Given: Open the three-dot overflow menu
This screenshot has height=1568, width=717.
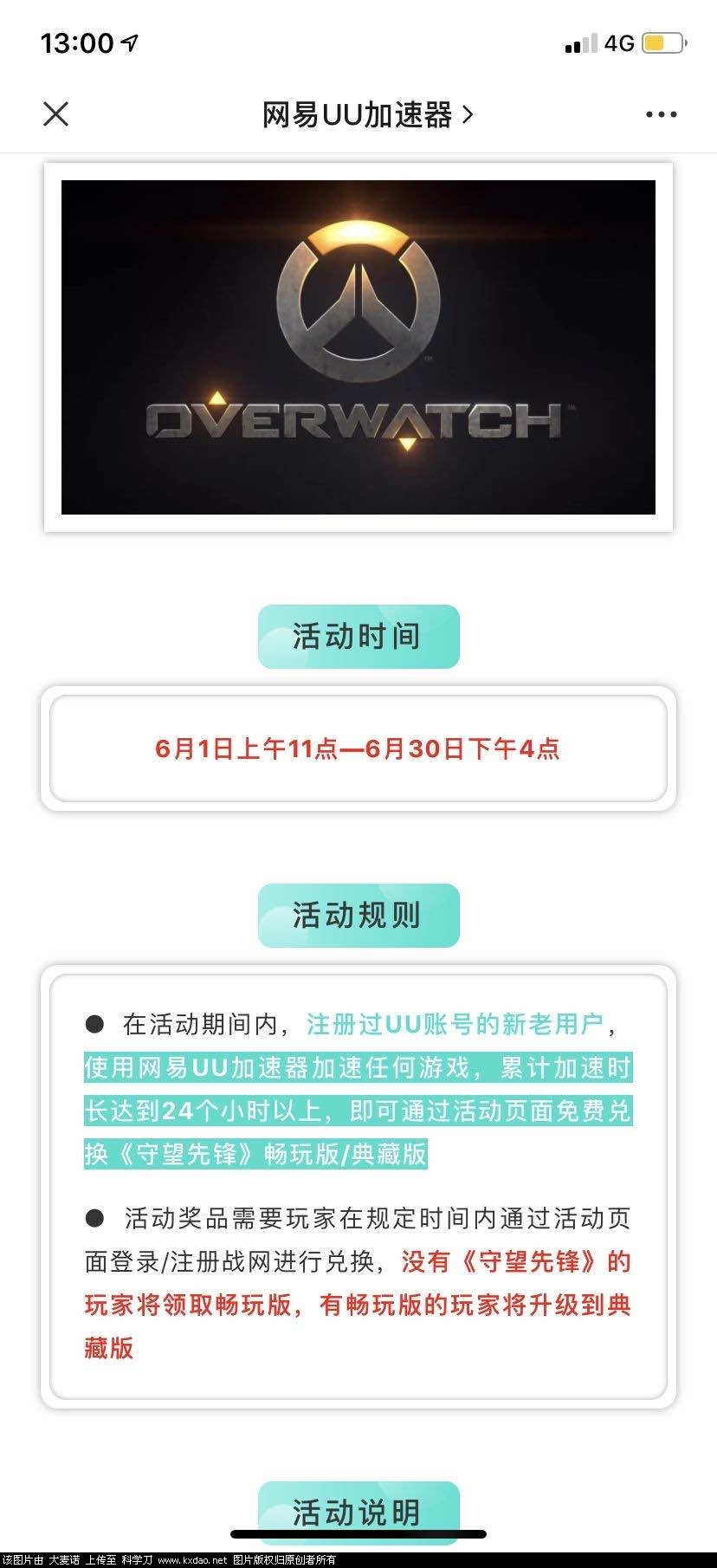Looking at the screenshot, I should point(661,114).
